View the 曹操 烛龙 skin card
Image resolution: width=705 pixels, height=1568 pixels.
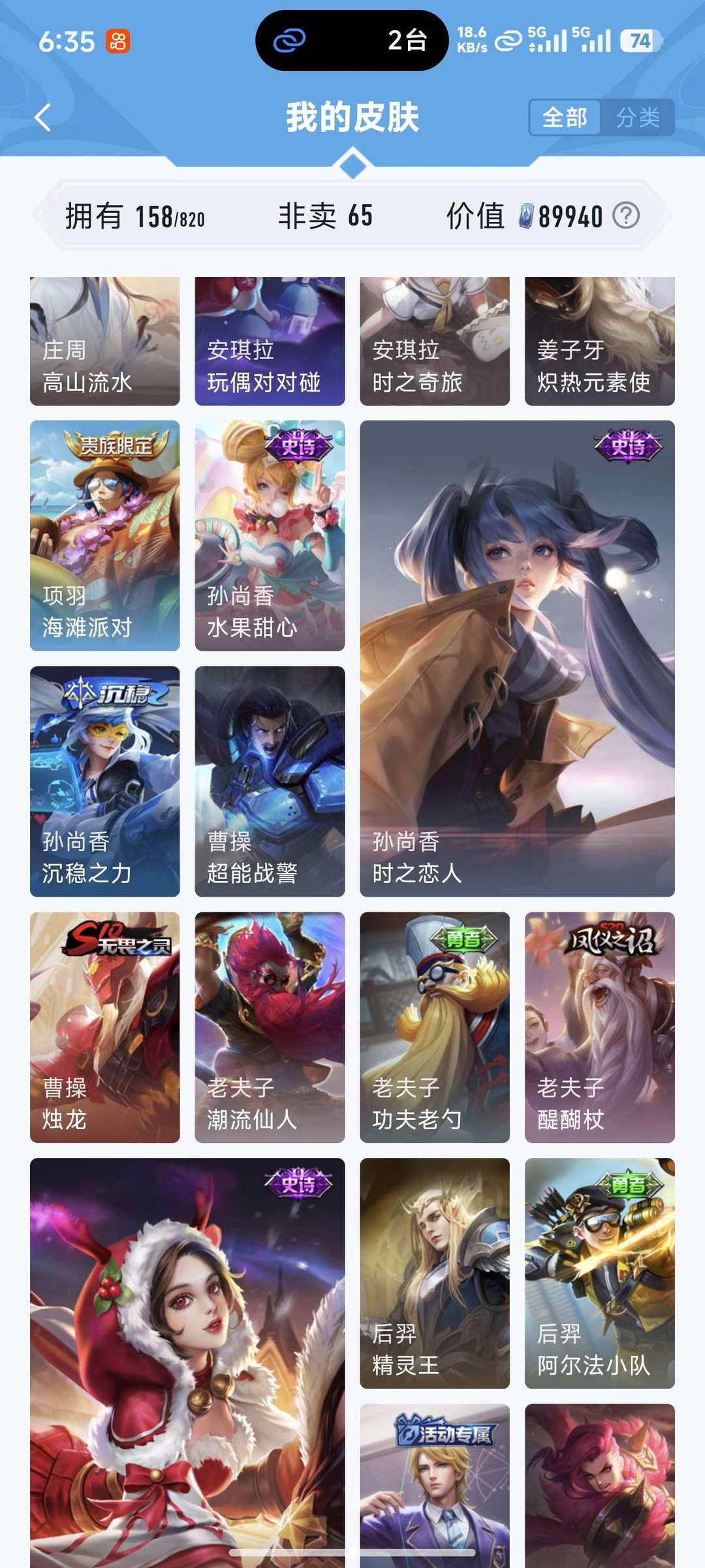(105, 1027)
